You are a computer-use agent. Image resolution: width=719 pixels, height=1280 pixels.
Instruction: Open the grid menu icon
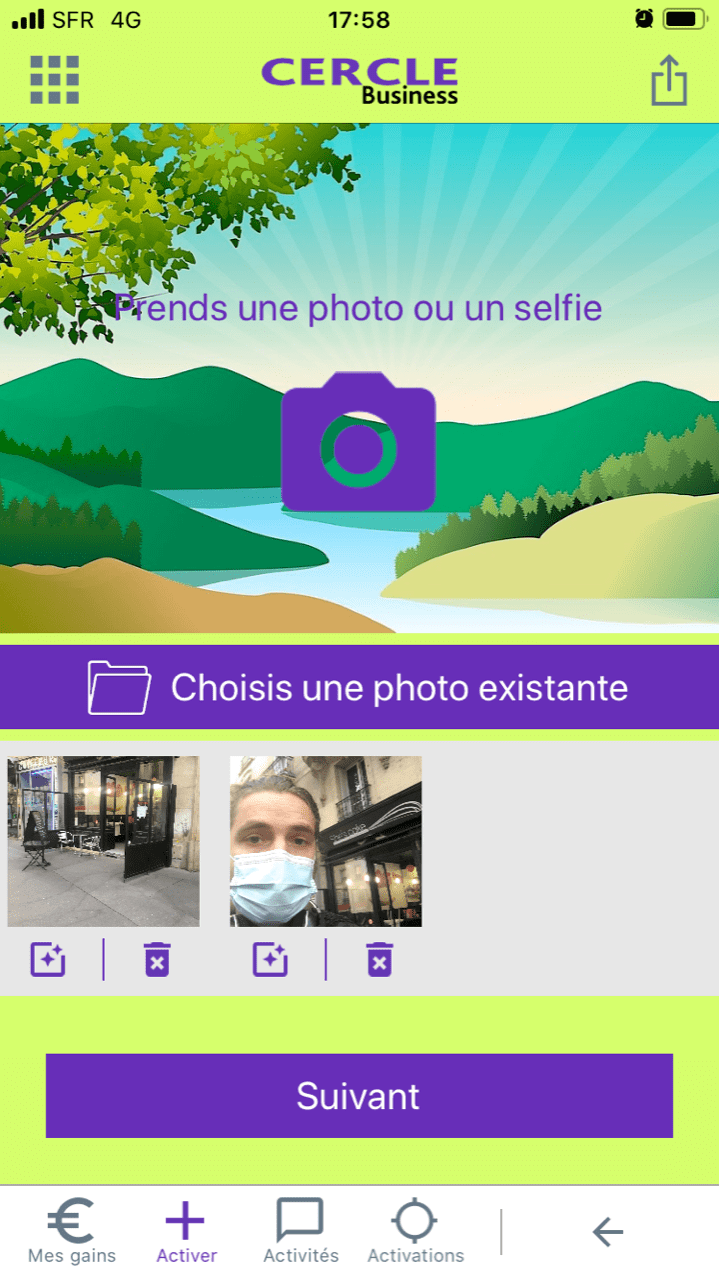pyautogui.click(x=54, y=80)
